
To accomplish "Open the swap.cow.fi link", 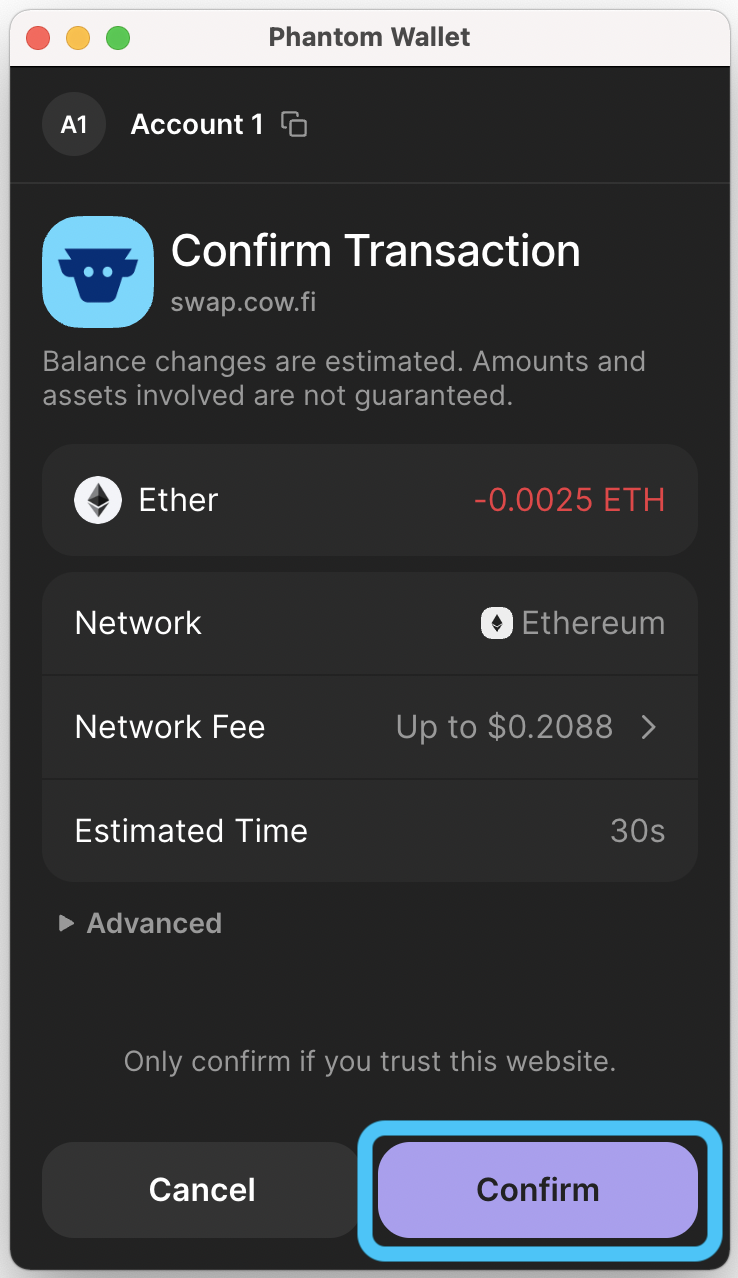I will coord(242,302).
